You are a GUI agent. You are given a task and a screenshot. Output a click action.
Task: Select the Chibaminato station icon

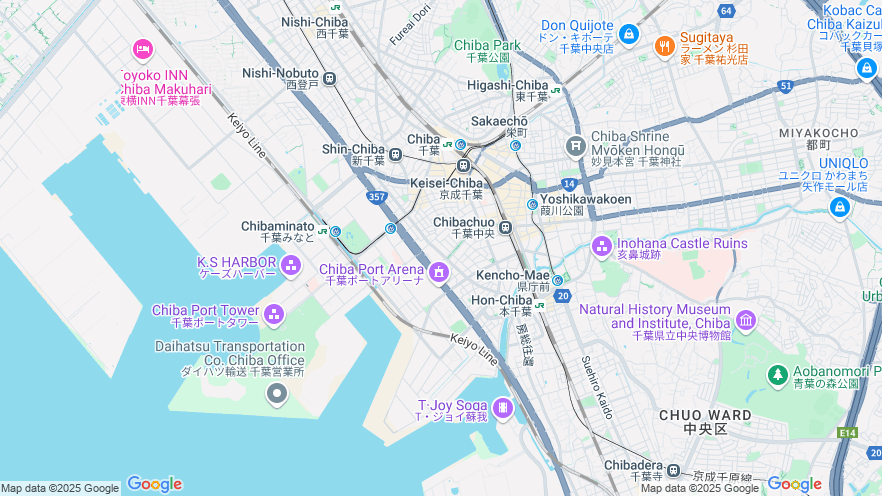336,231
